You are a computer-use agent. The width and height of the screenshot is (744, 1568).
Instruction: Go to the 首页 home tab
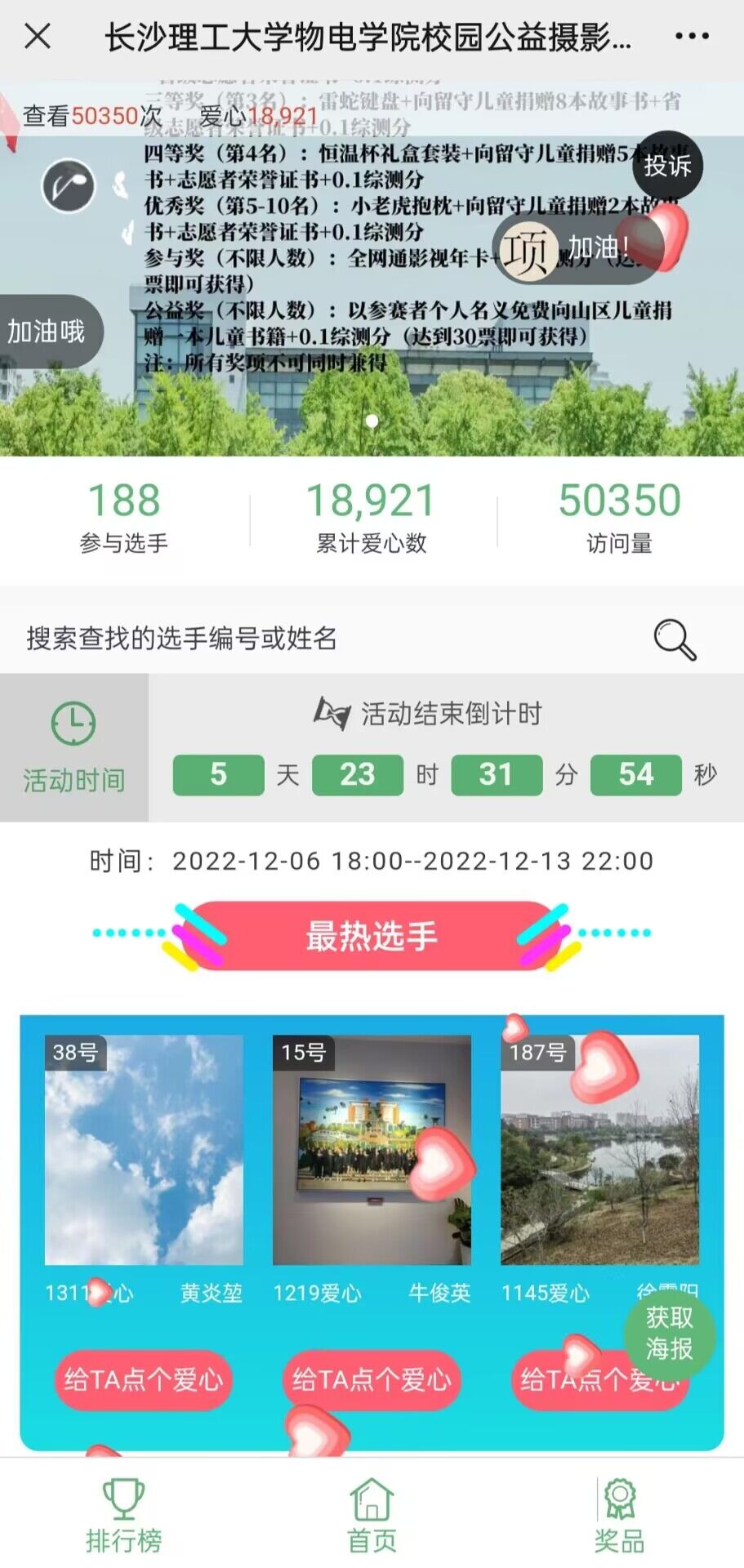click(372, 1516)
